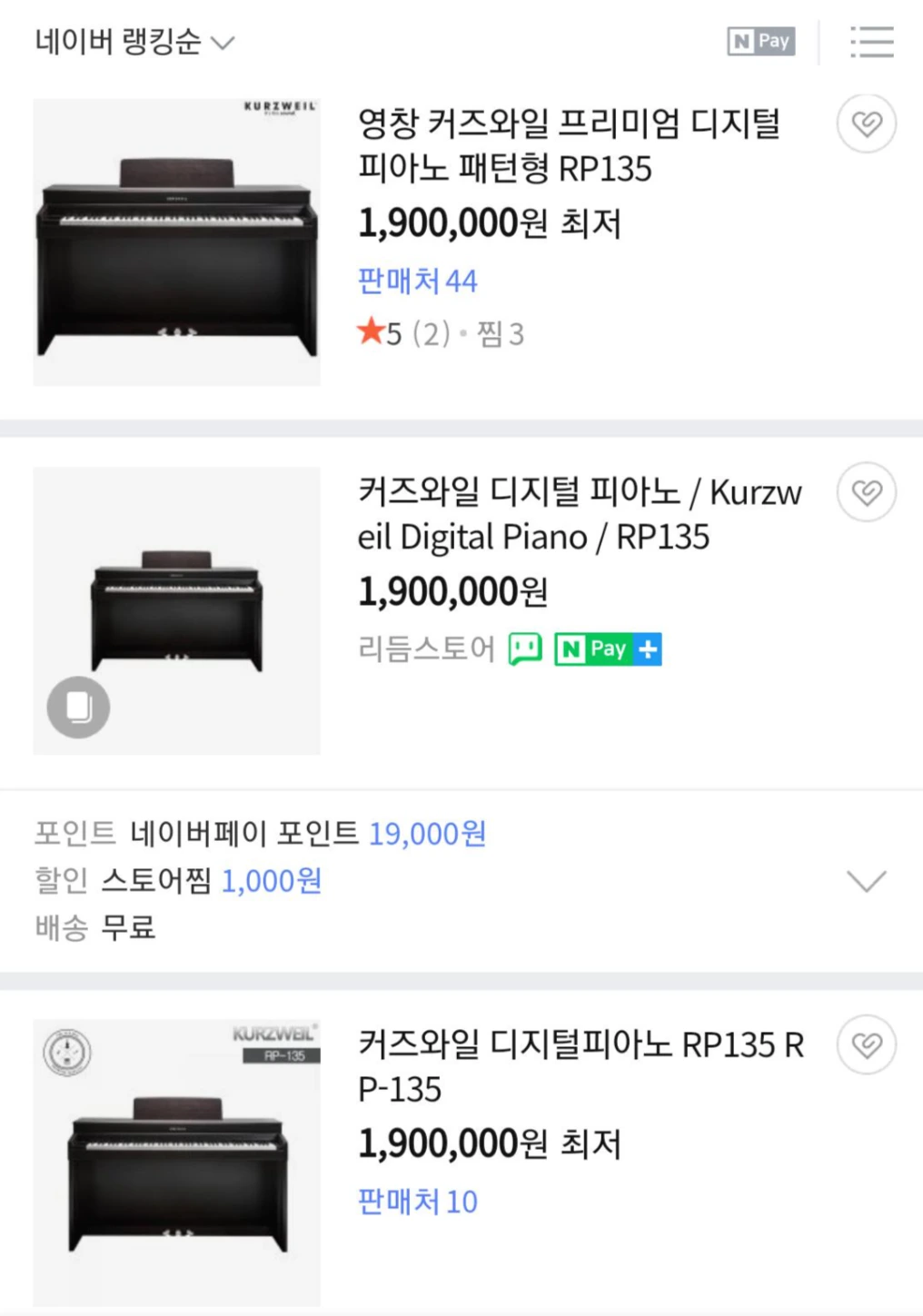The height and width of the screenshot is (1316, 923).
Task: Add 영창 커즈와일 프리미엄 피아노 to wishlist
Action: coord(866,124)
